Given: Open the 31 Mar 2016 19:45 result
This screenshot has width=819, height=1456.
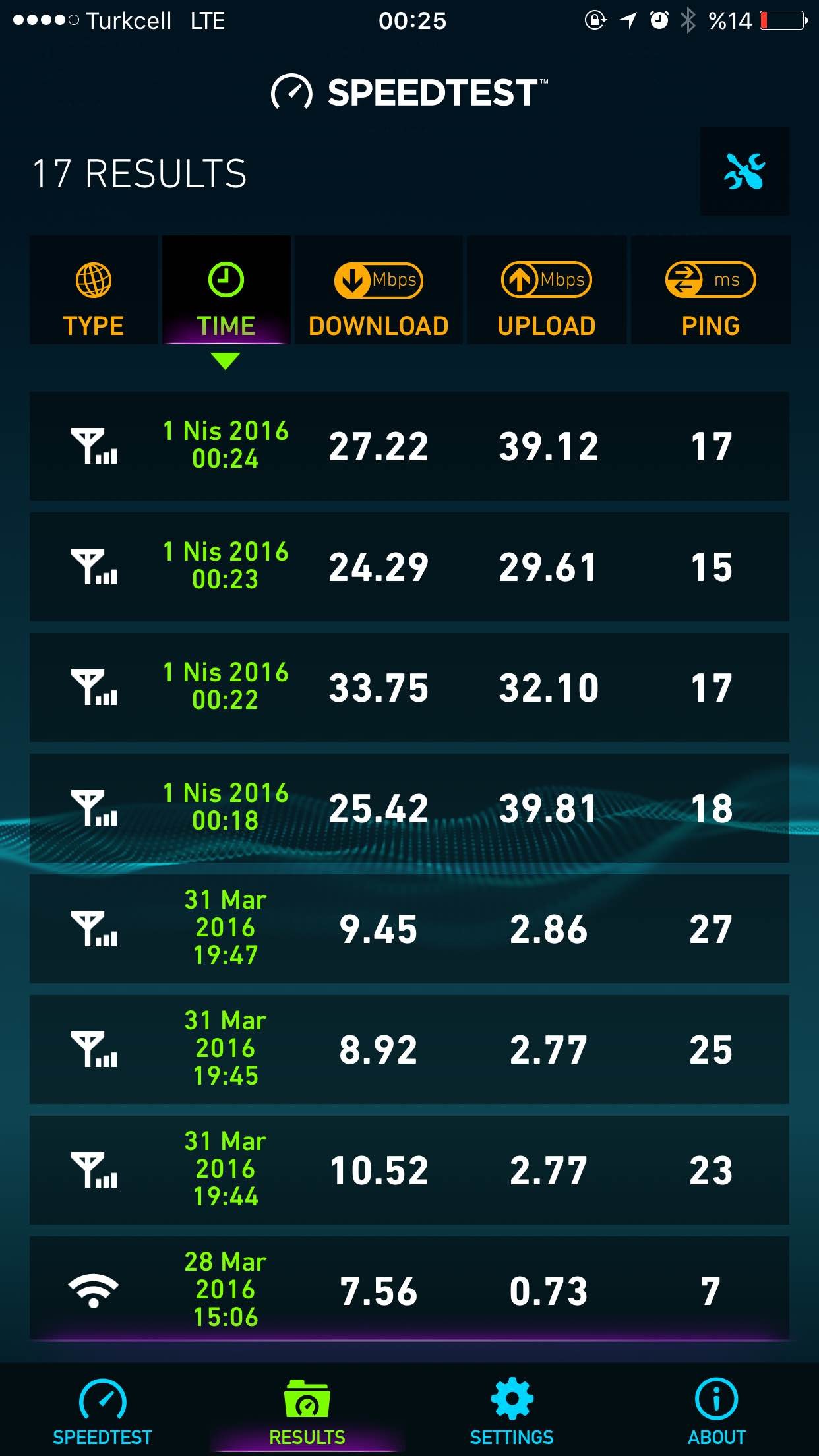Looking at the screenshot, I should click(x=409, y=1049).
